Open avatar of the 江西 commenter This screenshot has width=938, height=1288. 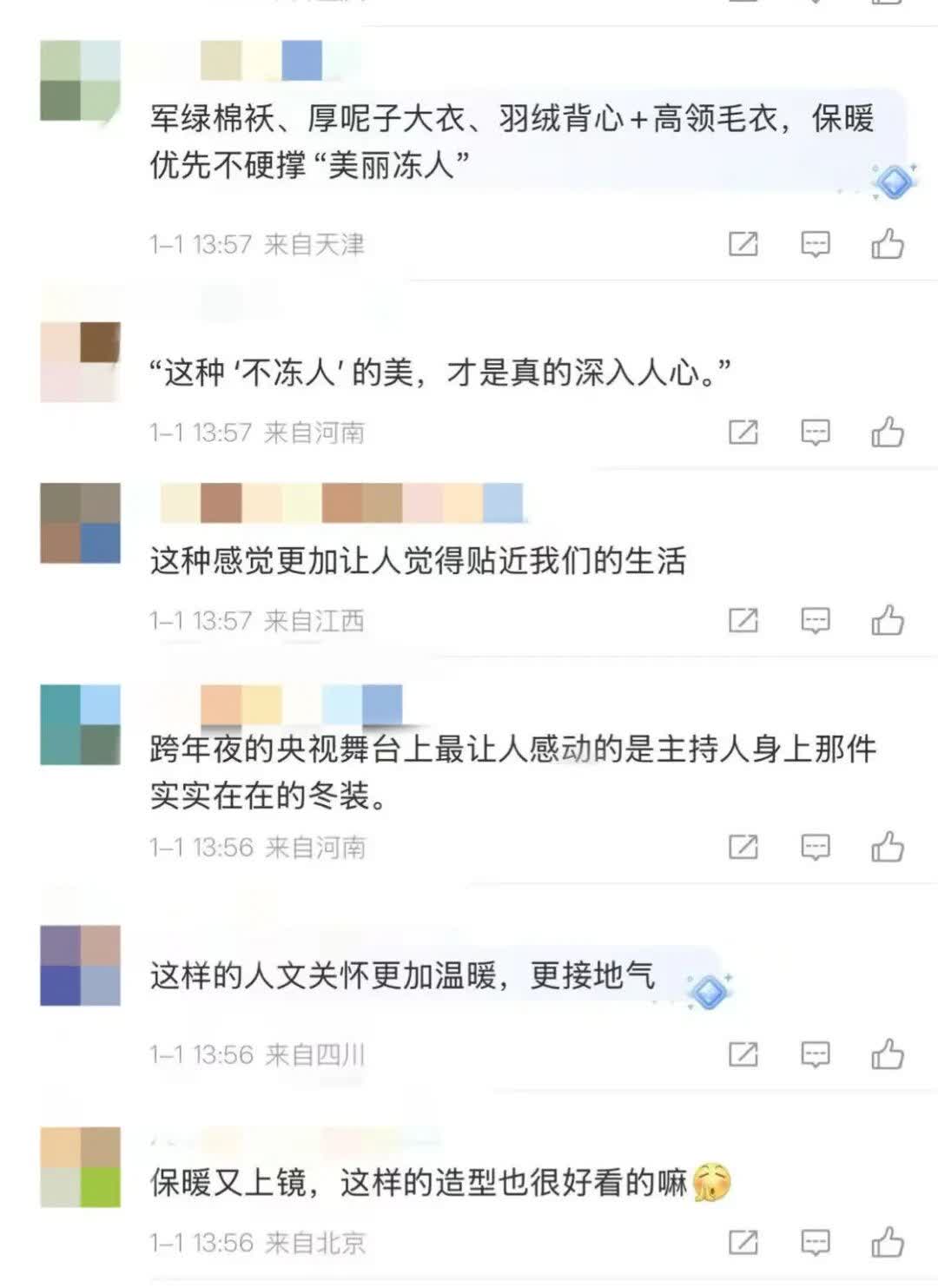click(80, 523)
